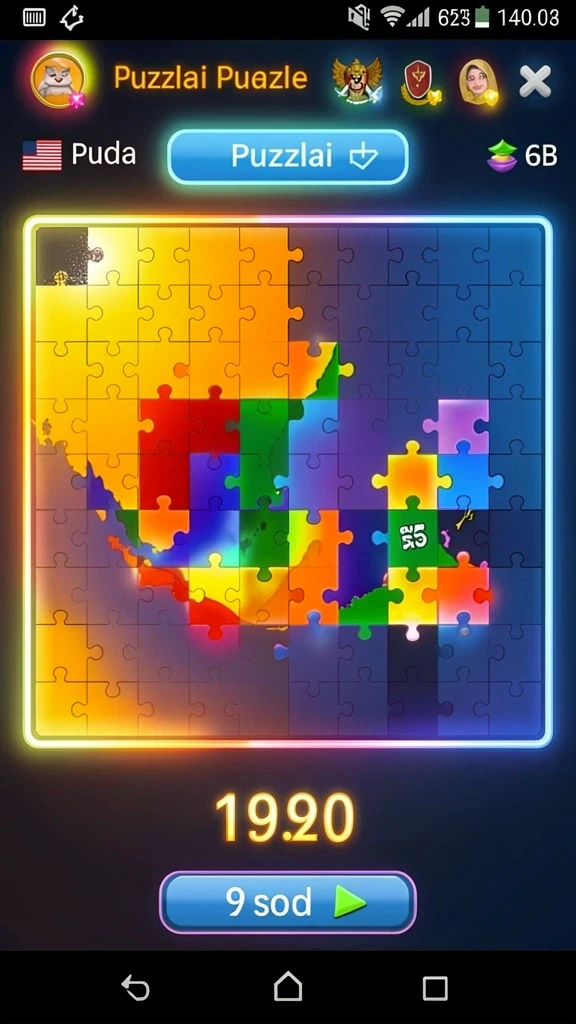576x1024 pixels.
Task: Close the puzzle with the X icon
Action: pyautogui.click(x=536, y=82)
